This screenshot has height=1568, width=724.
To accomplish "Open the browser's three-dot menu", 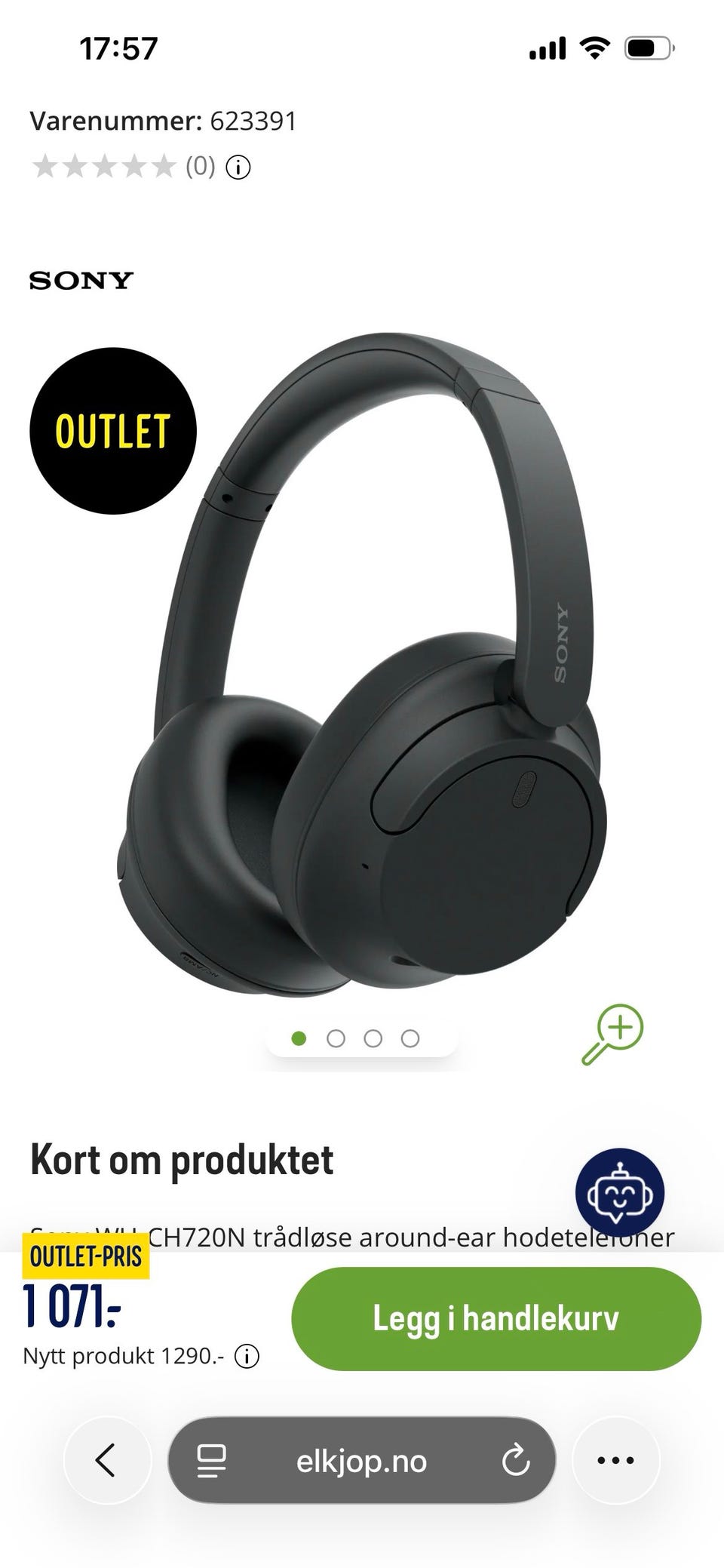I will click(x=615, y=1460).
